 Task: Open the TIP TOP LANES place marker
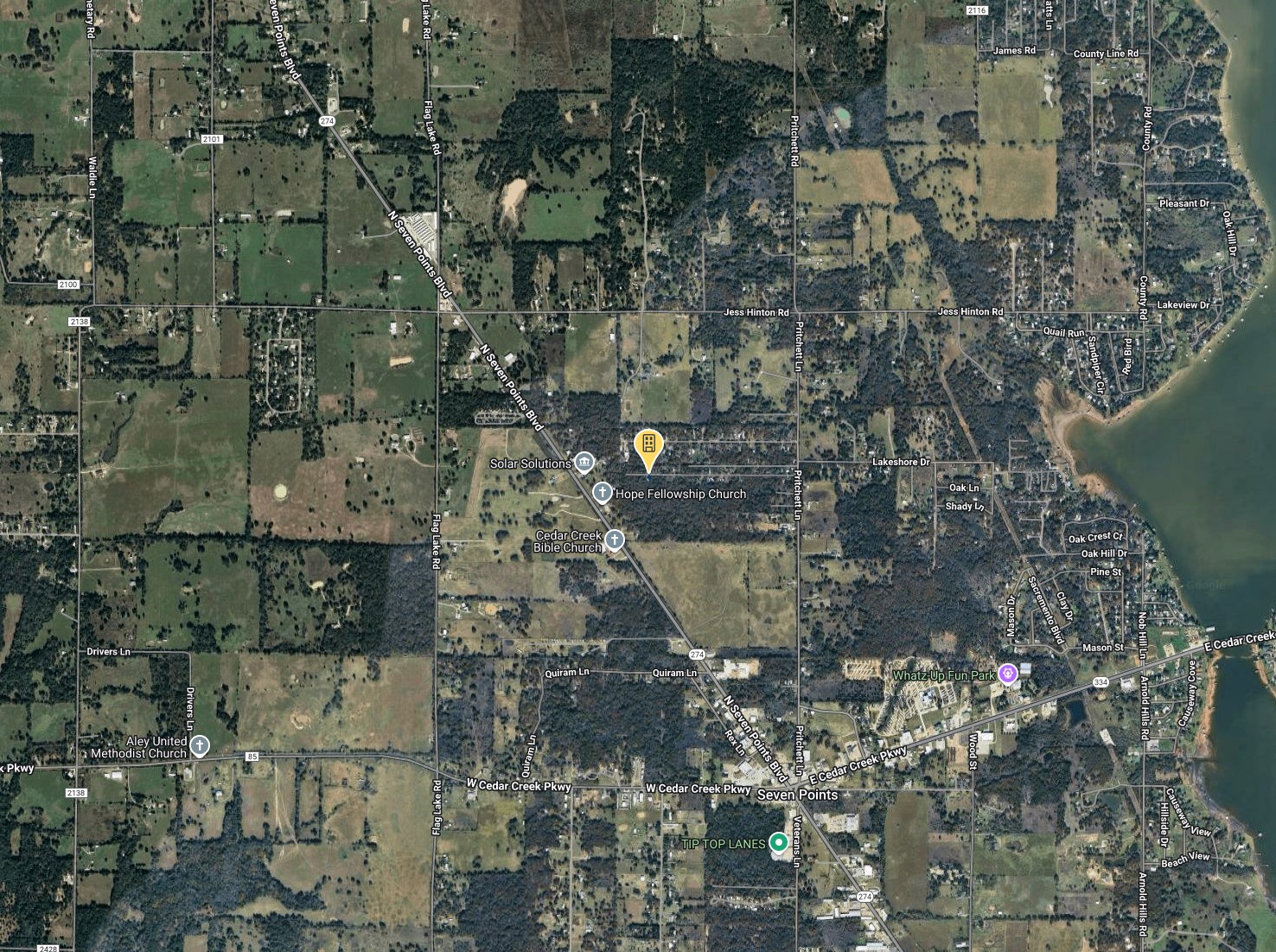[778, 843]
